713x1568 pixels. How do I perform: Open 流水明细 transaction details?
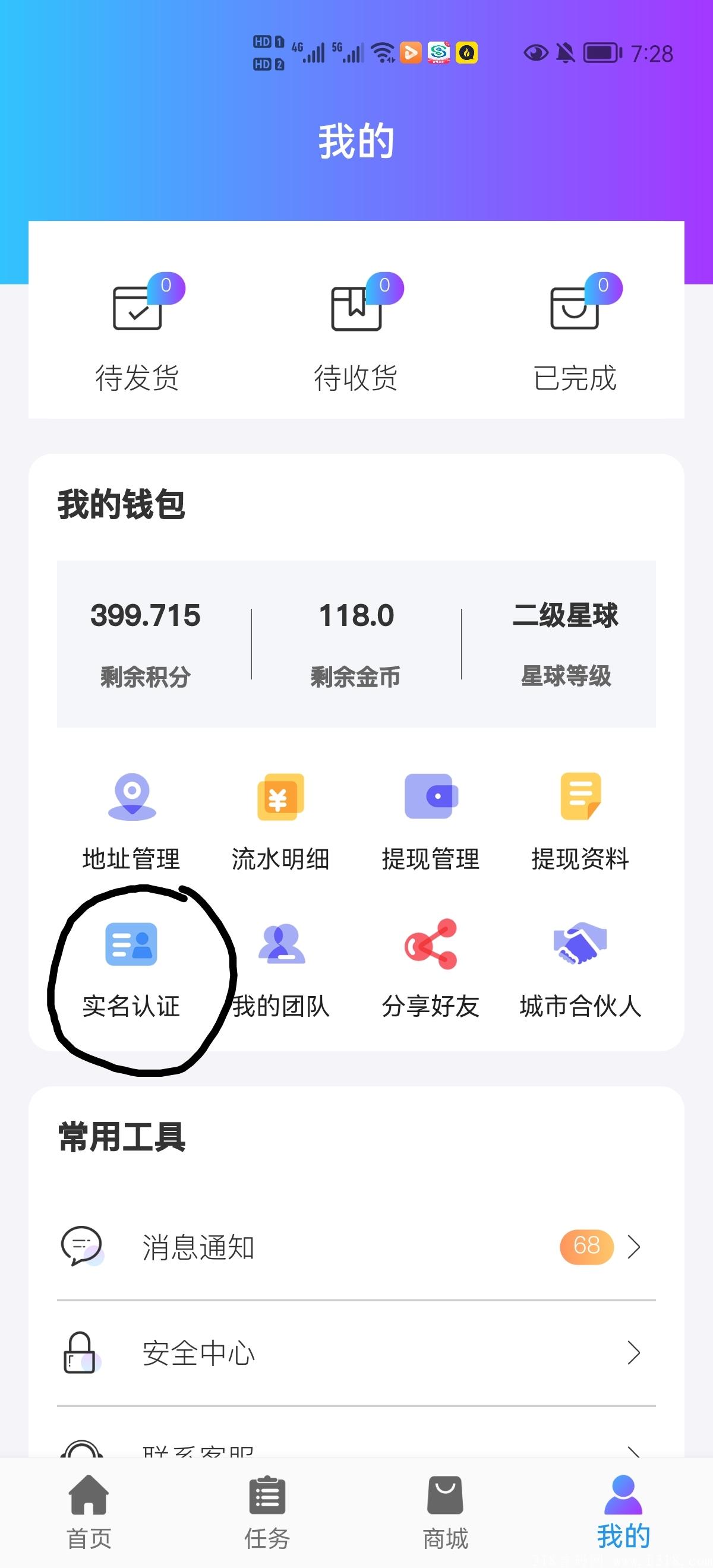[280, 821]
